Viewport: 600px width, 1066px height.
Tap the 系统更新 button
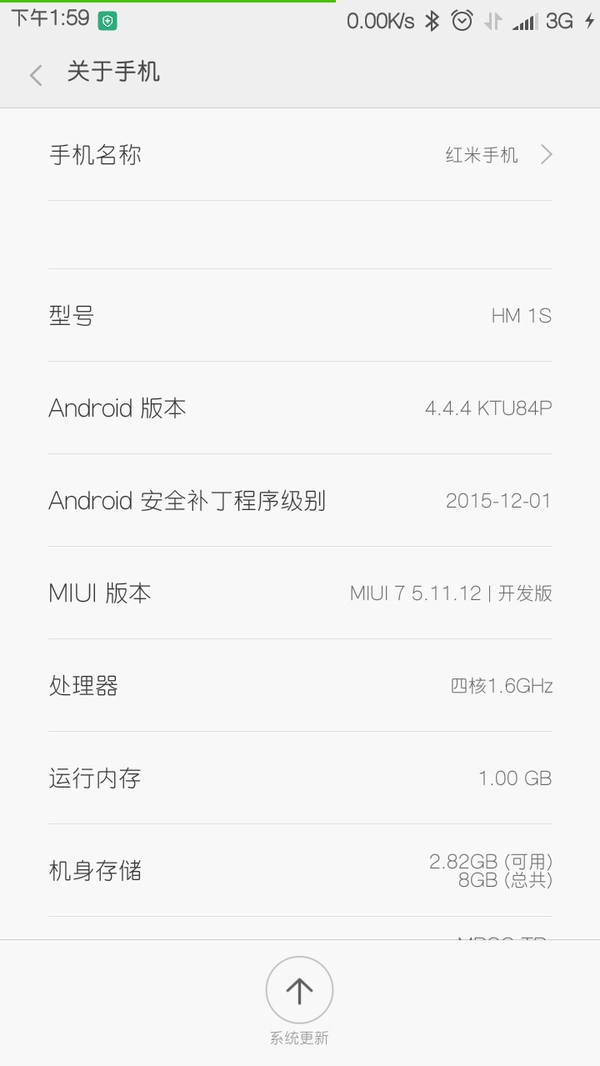(x=299, y=991)
